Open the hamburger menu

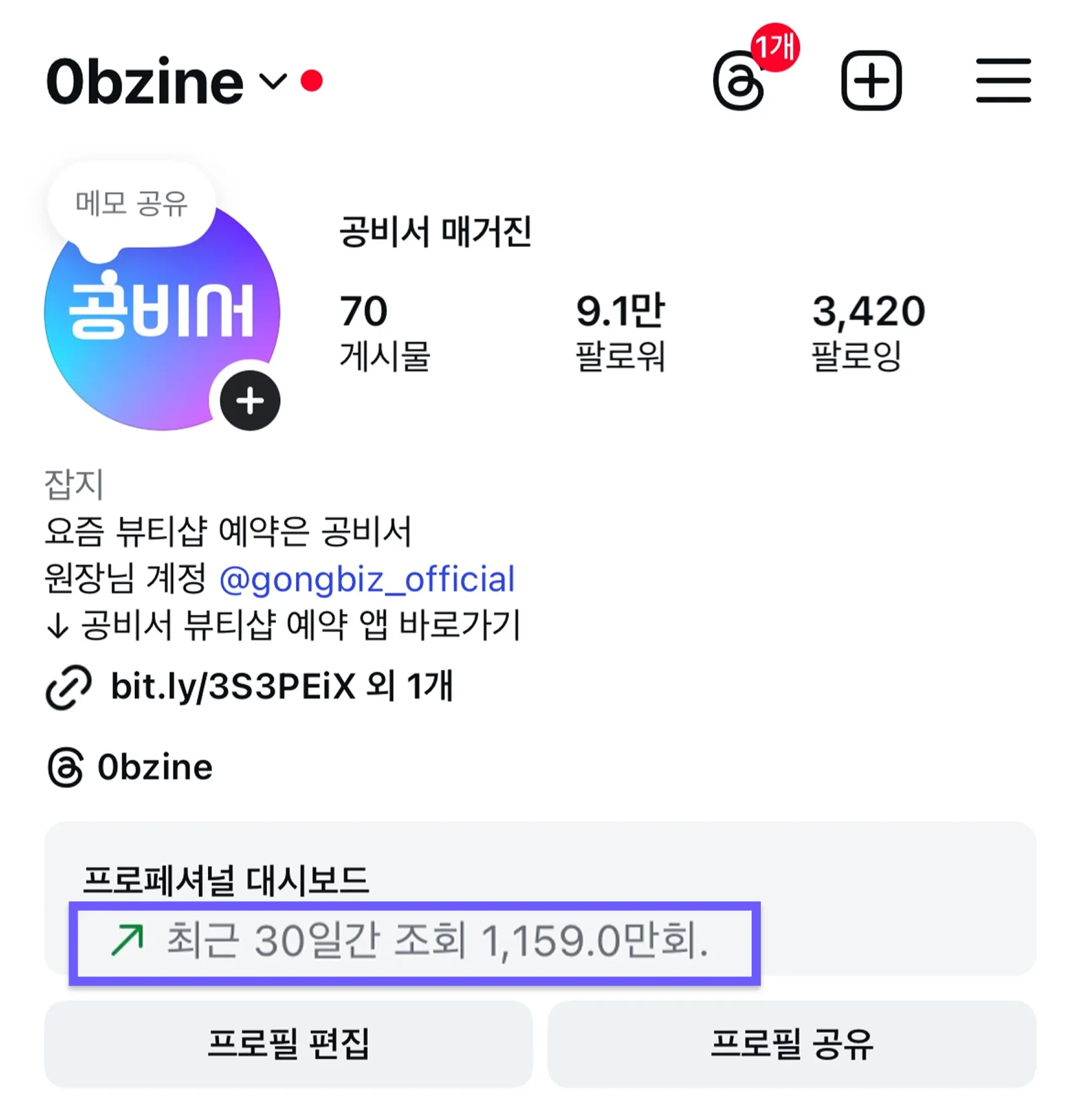(1003, 81)
